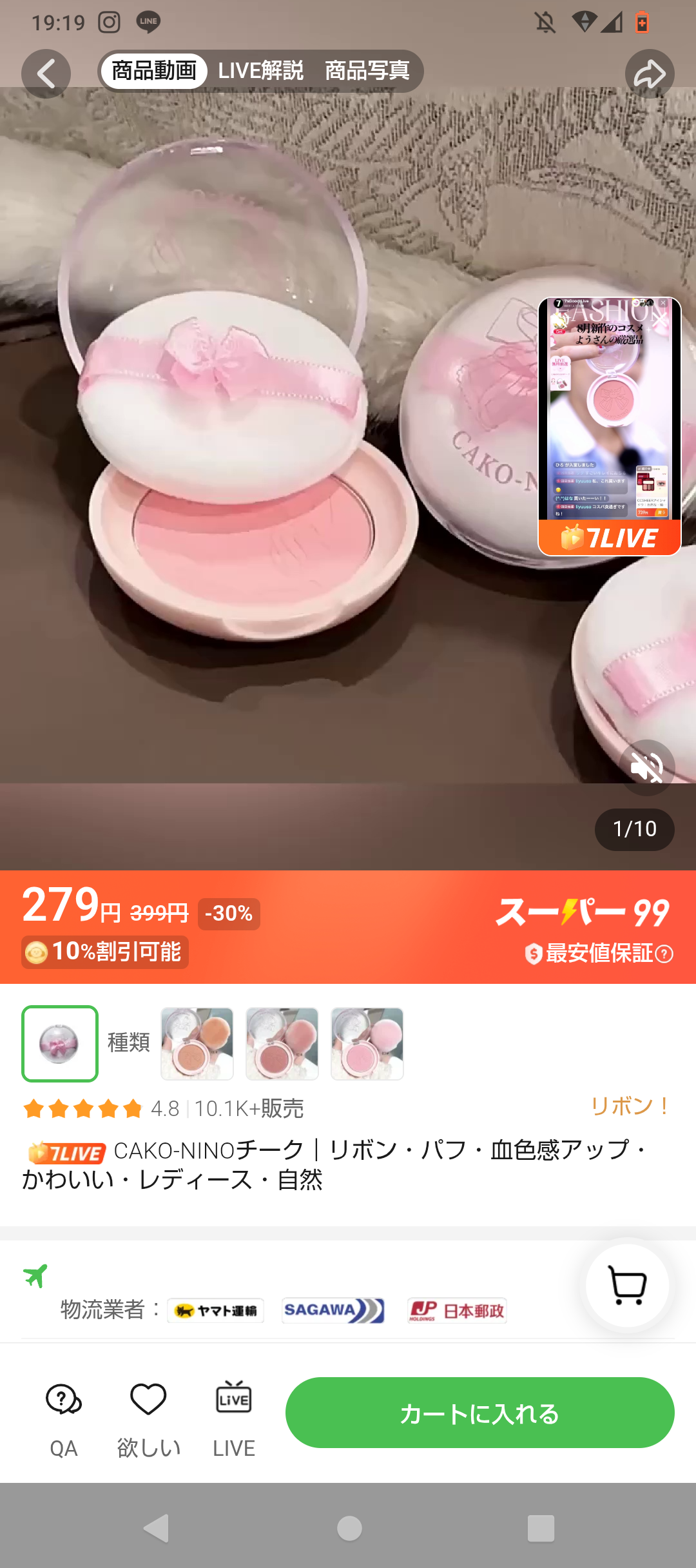Share this product
This screenshot has height=1568, width=696.
coord(649,74)
